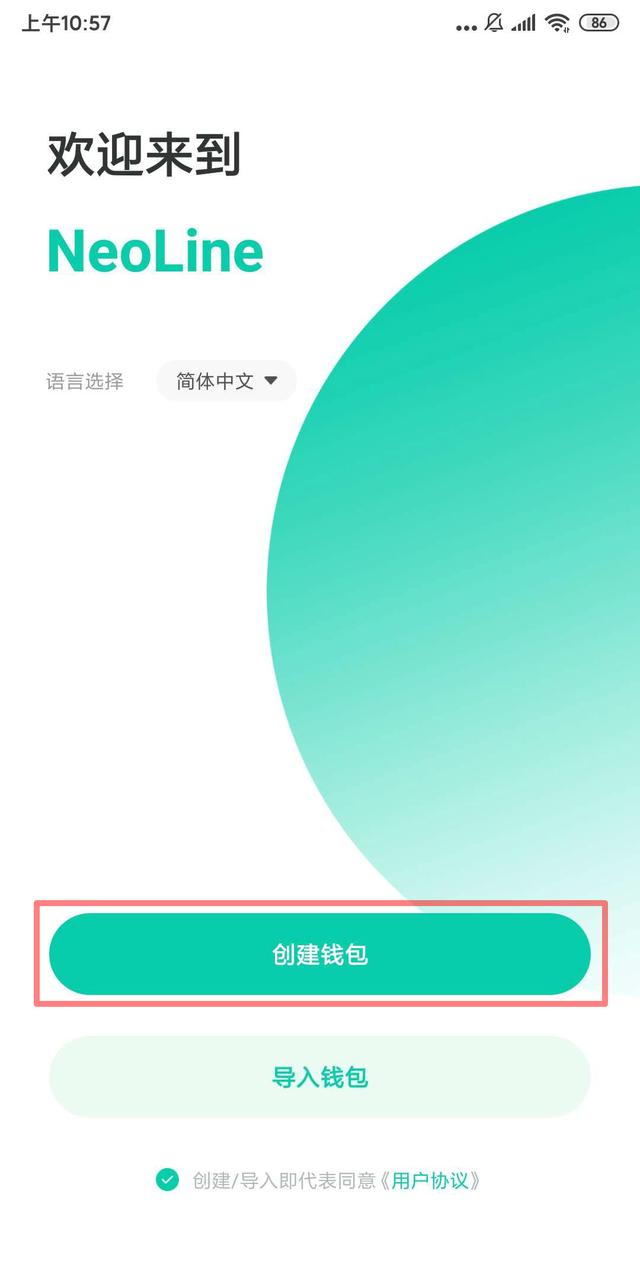Open the 用户协议 link
The height and width of the screenshot is (1280, 640).
pyautogui.click(x=430, y=1180)
